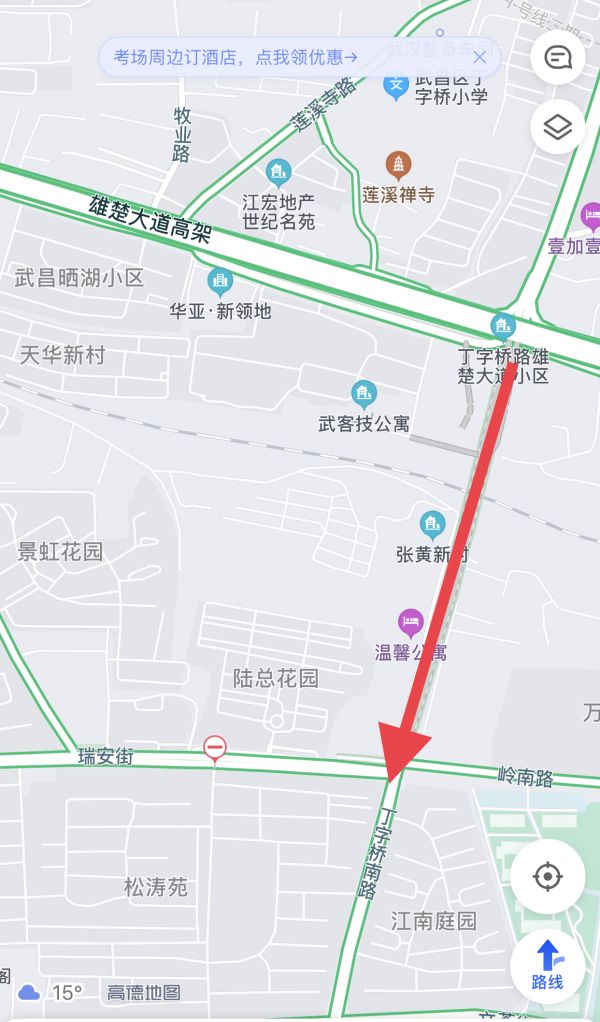Select the 张黄新村 residence marker
The width and height of the screenshot is (600, 1022).
click(x=432, y=524)
